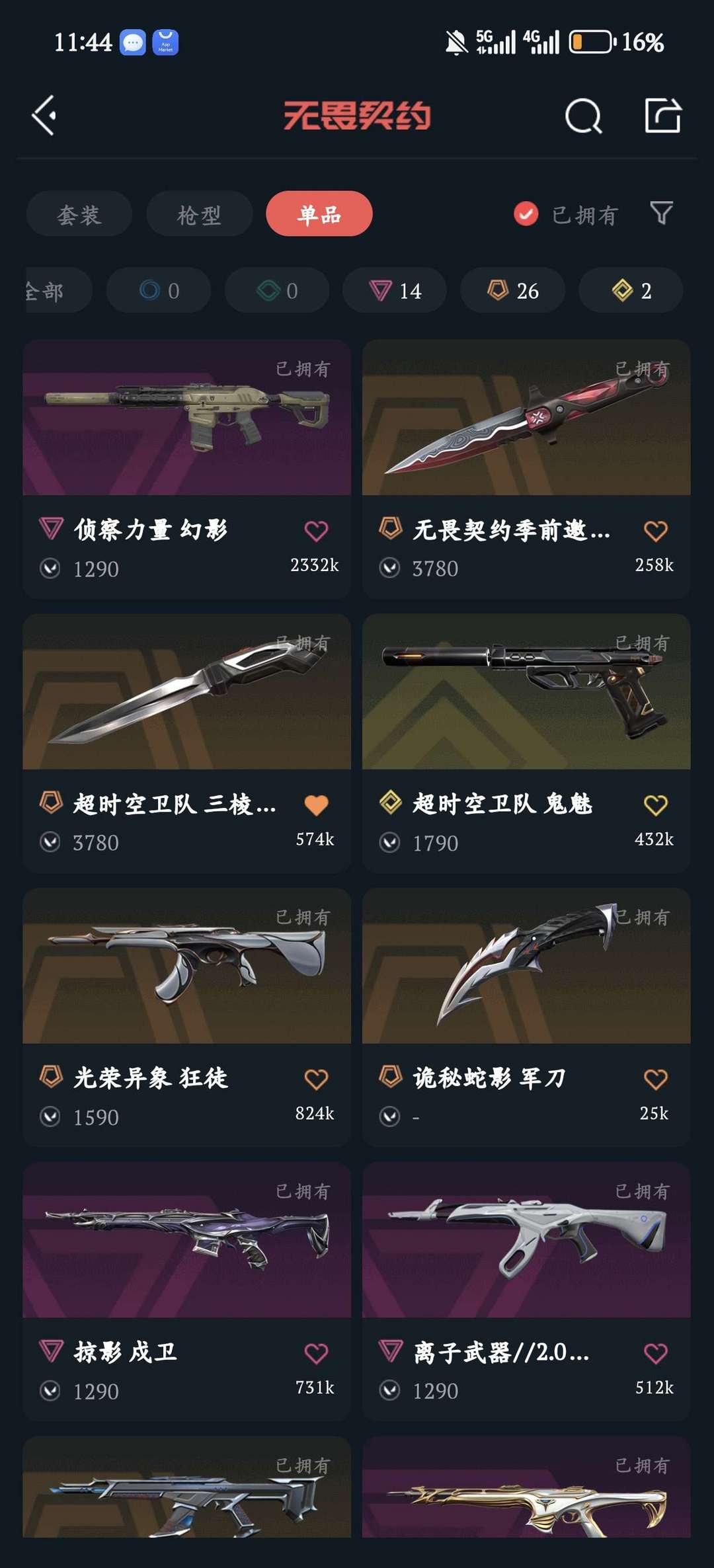The height and width of the screenshot is (1568, 714).
Task: Click the selected 单品 button
Action: [319, 214]
